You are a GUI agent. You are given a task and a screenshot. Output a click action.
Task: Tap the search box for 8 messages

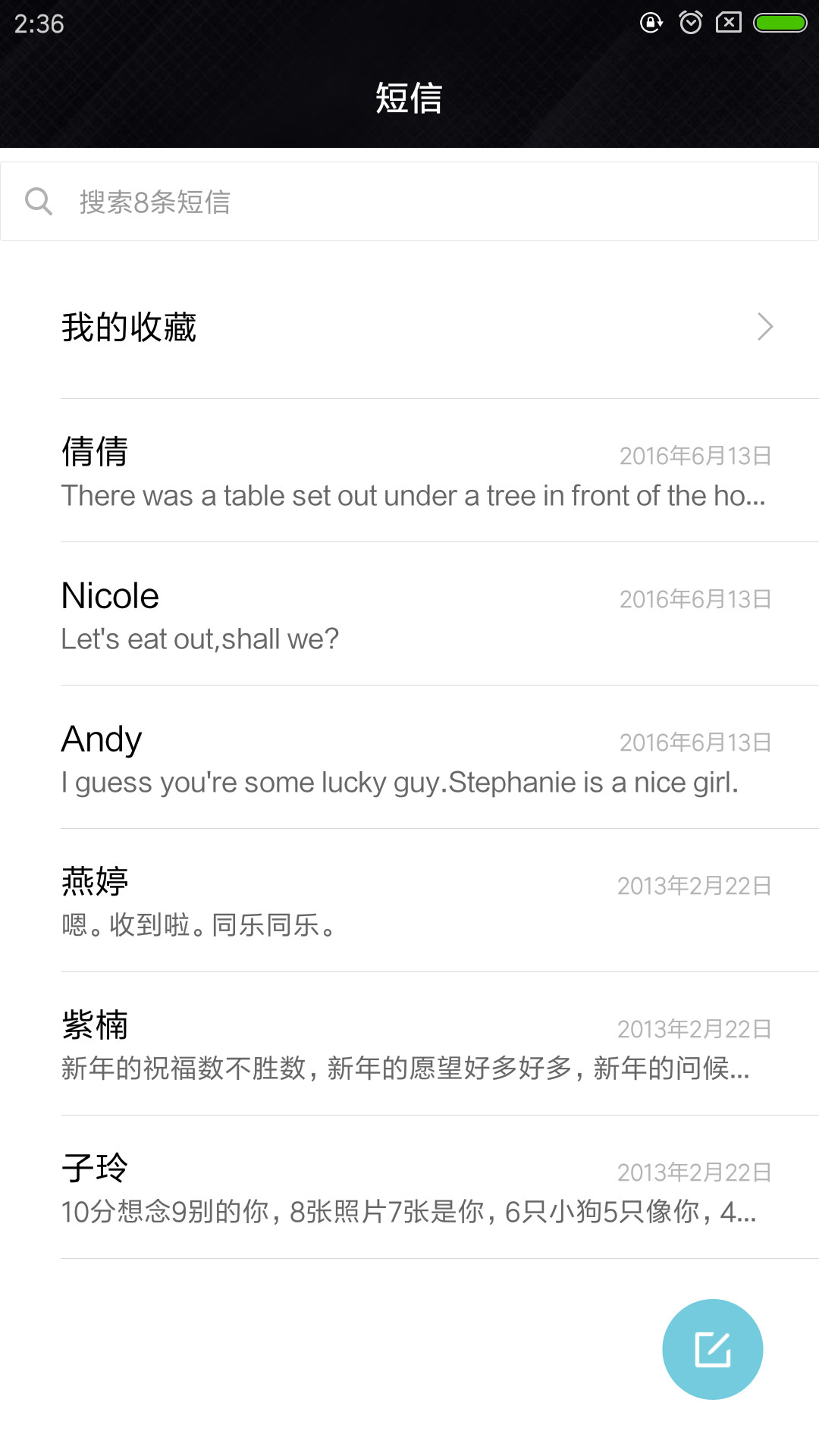click(x=409, y=202)
